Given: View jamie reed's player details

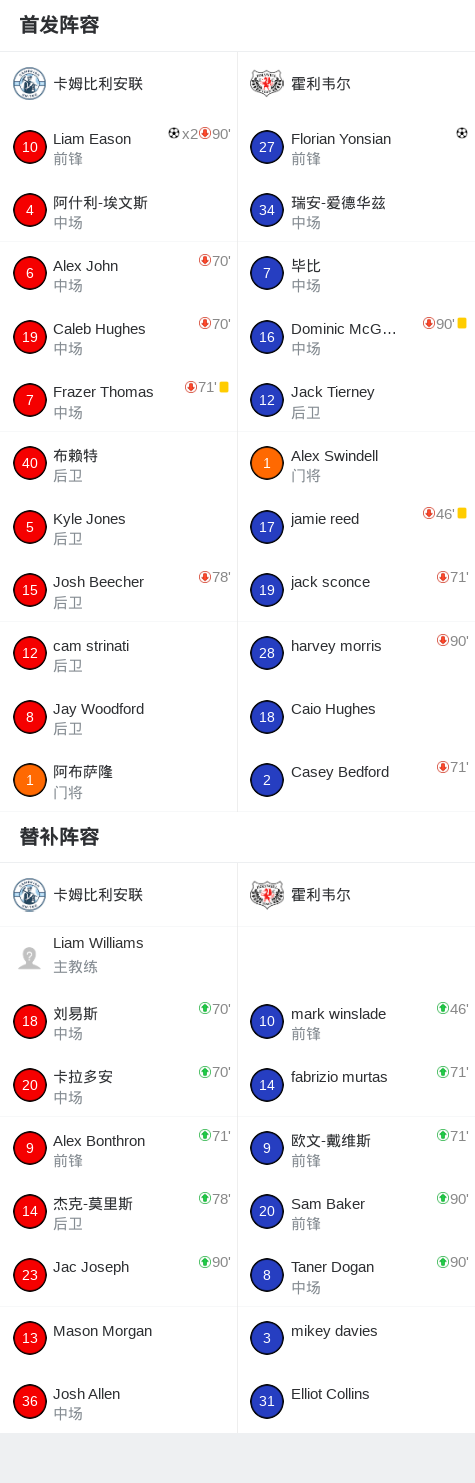Looking at the screenshot, I should 356,527.
